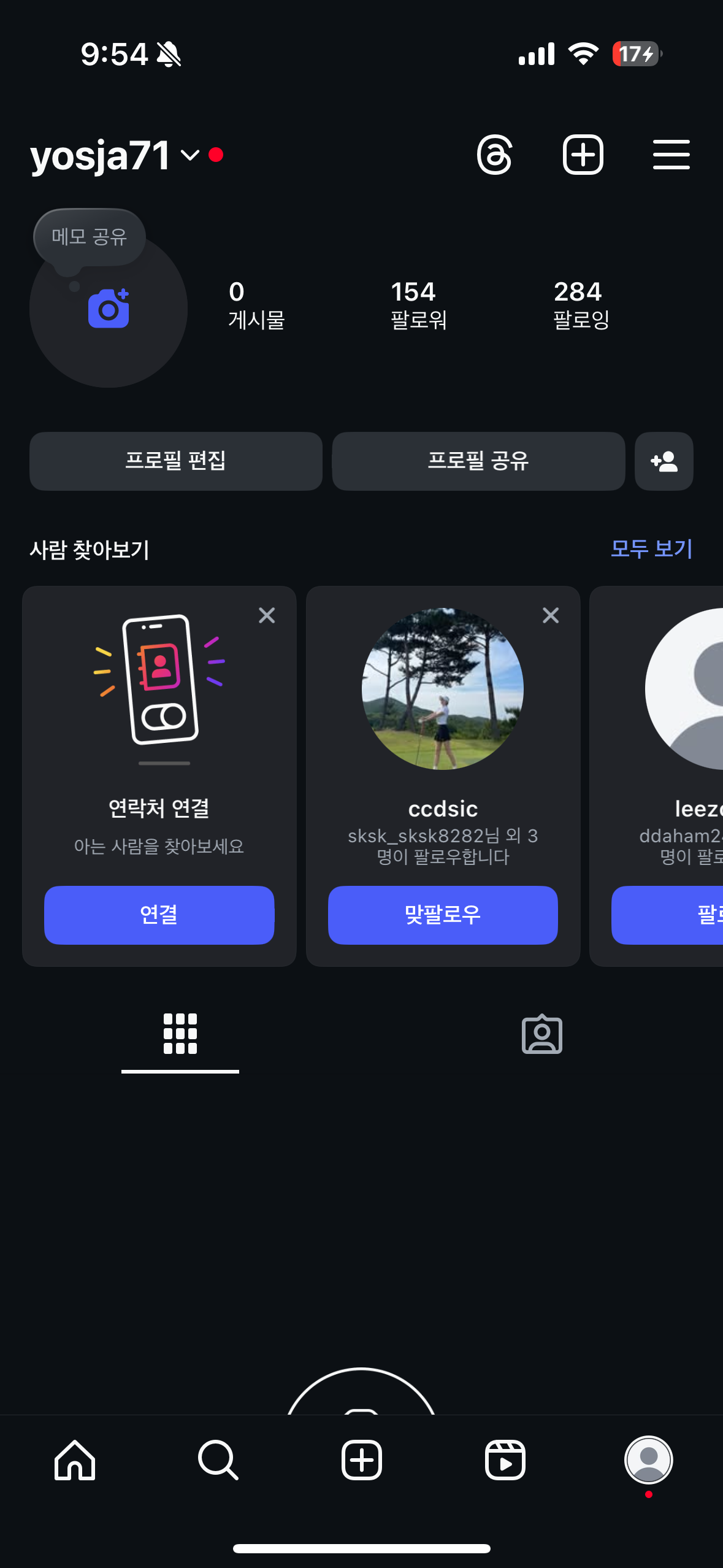Open the Threads icon in header
Image resolution: width=723 pixels, height=1568 pixels.
coord(494,155)
